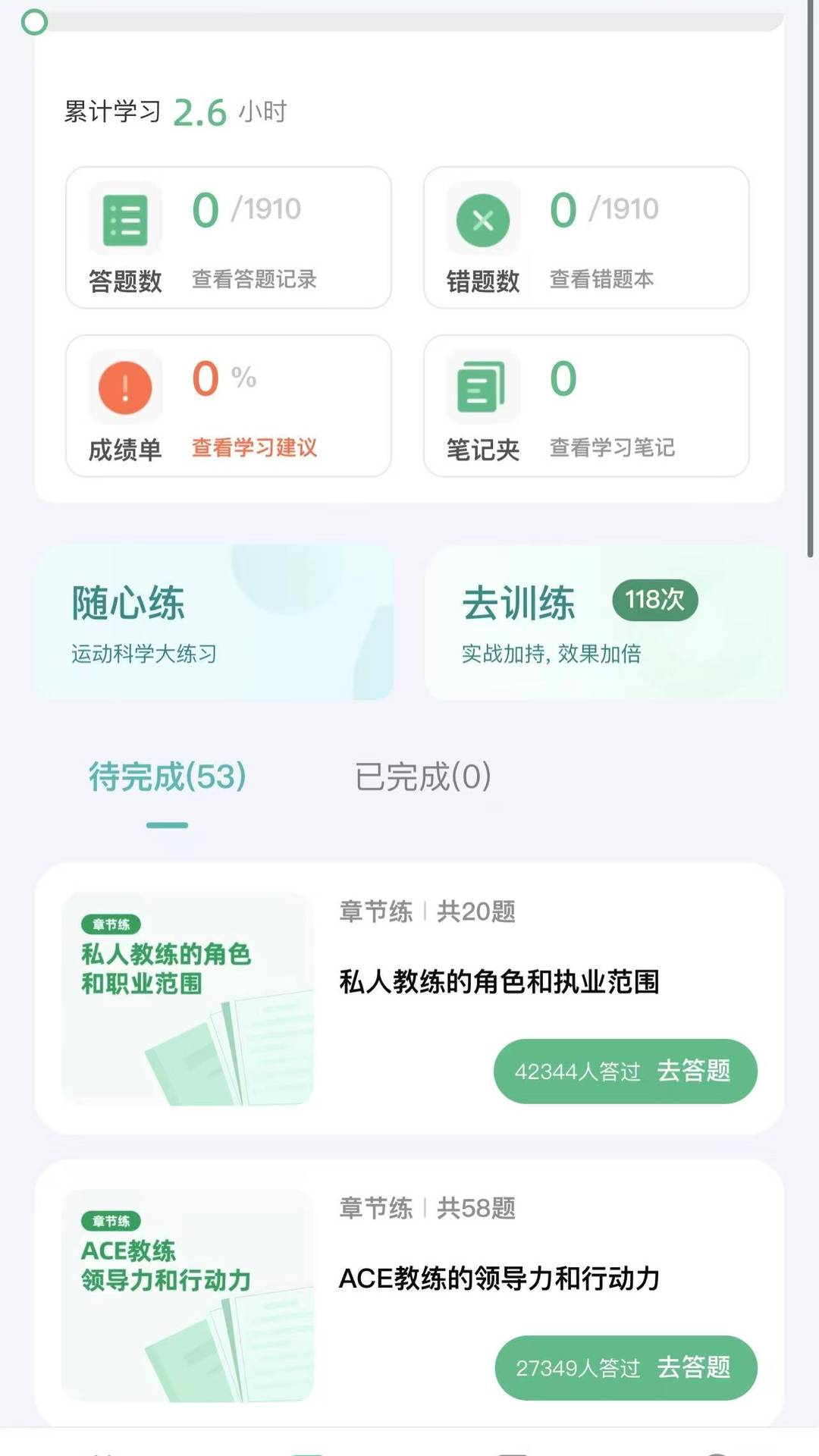Click 去答题 for 私人教练的角色和执业范围

[x=625, y=1071]
